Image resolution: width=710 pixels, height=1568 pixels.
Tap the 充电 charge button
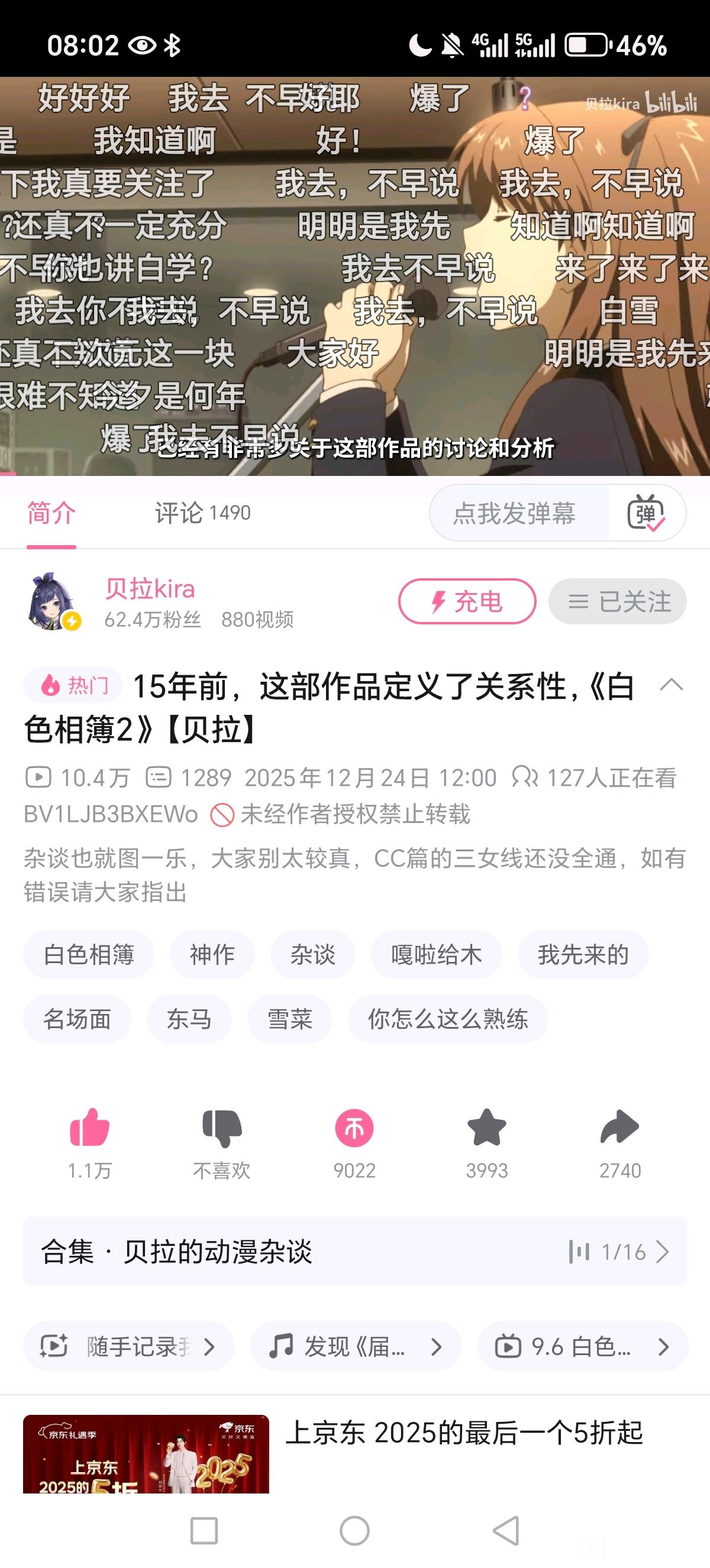[467, 601]
